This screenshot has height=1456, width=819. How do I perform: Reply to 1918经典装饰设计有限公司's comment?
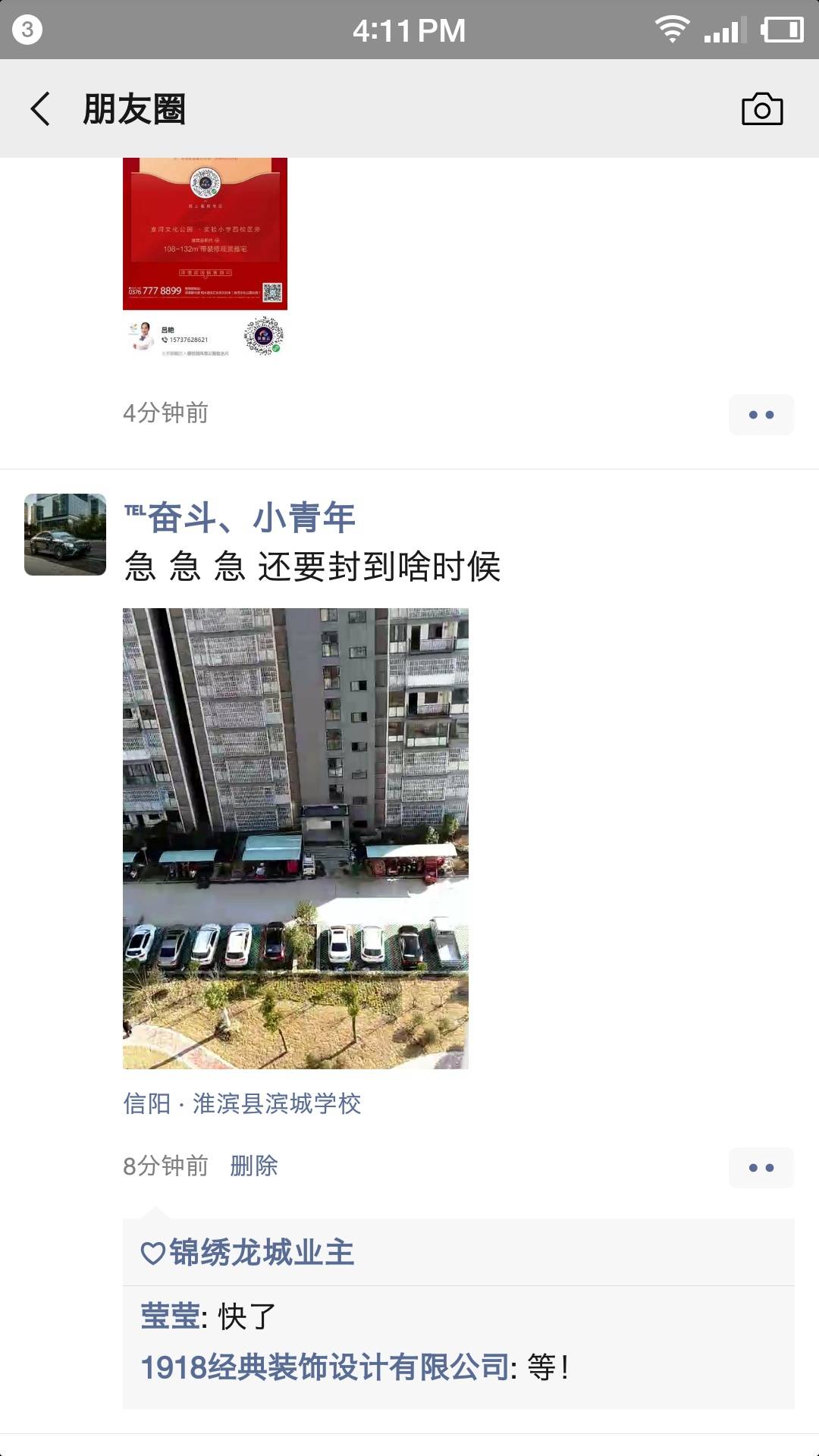[x=355, y=1367]
